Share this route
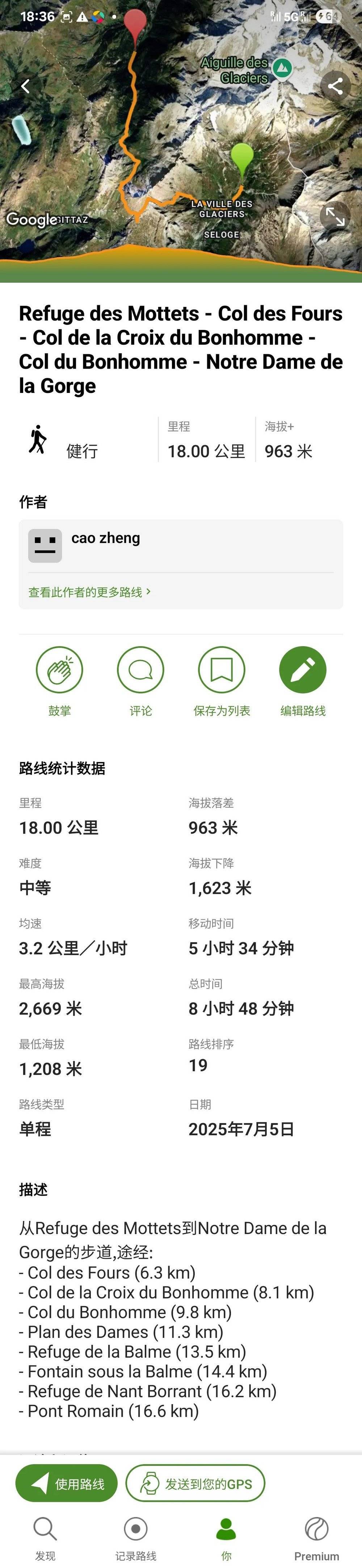The image size is (362, 1568). pyautogui.click(x=335, y=86)
